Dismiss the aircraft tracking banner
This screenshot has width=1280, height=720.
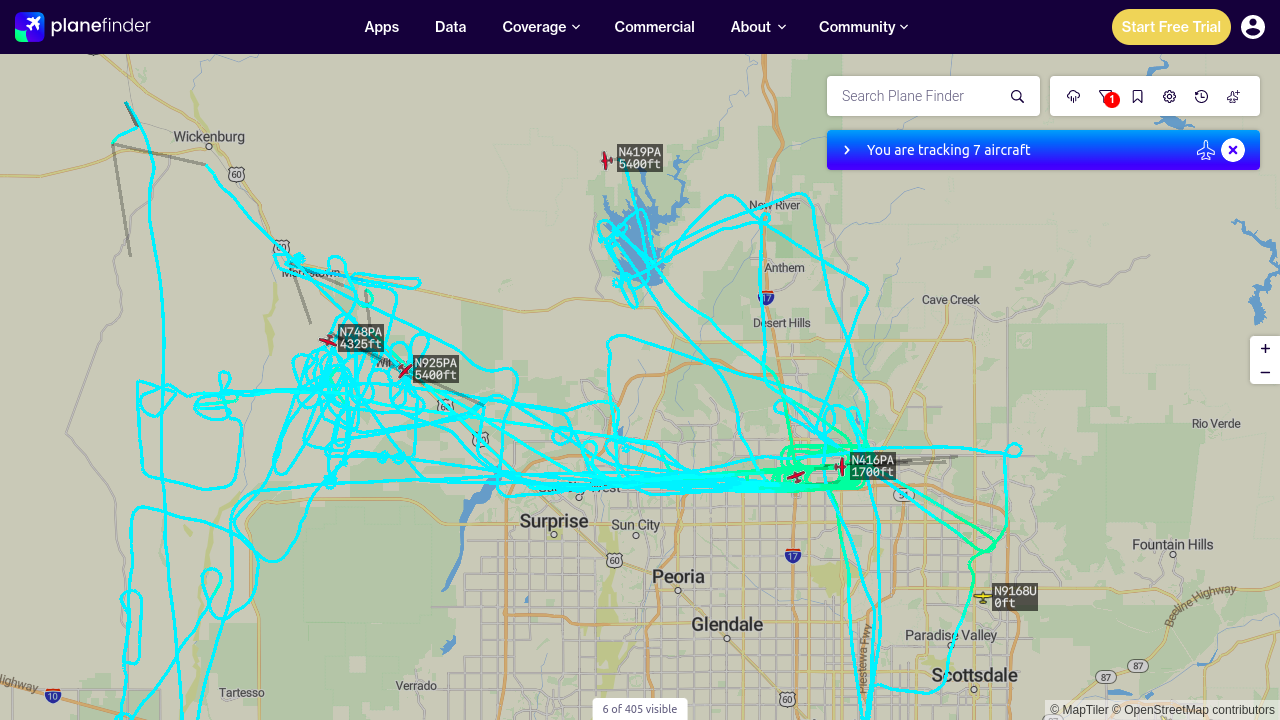[x=1233, y=150]
